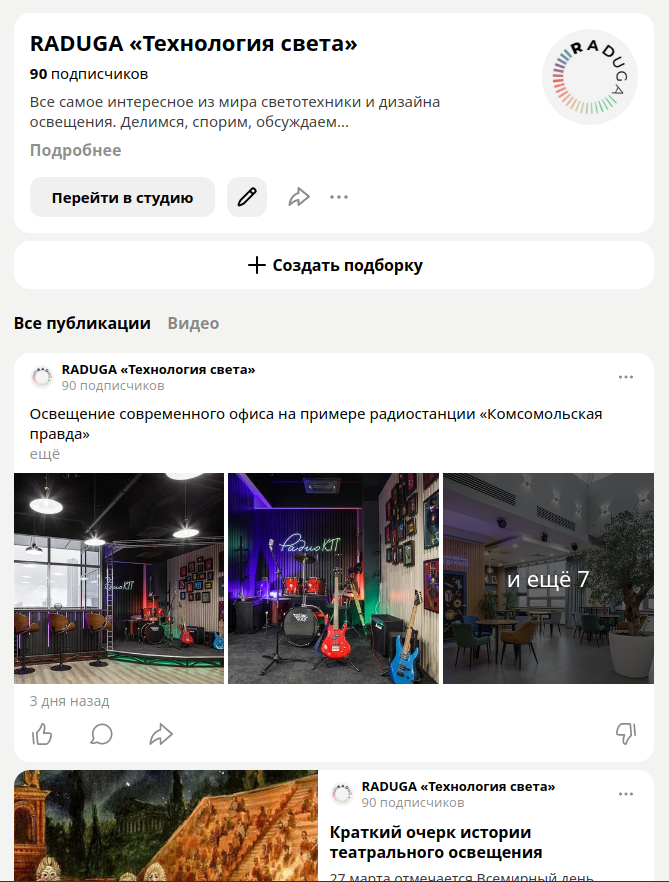This screenshot has width=669, height=882.
Task: Open options menu of the theatre lighting article
Action: coord(626,794)
